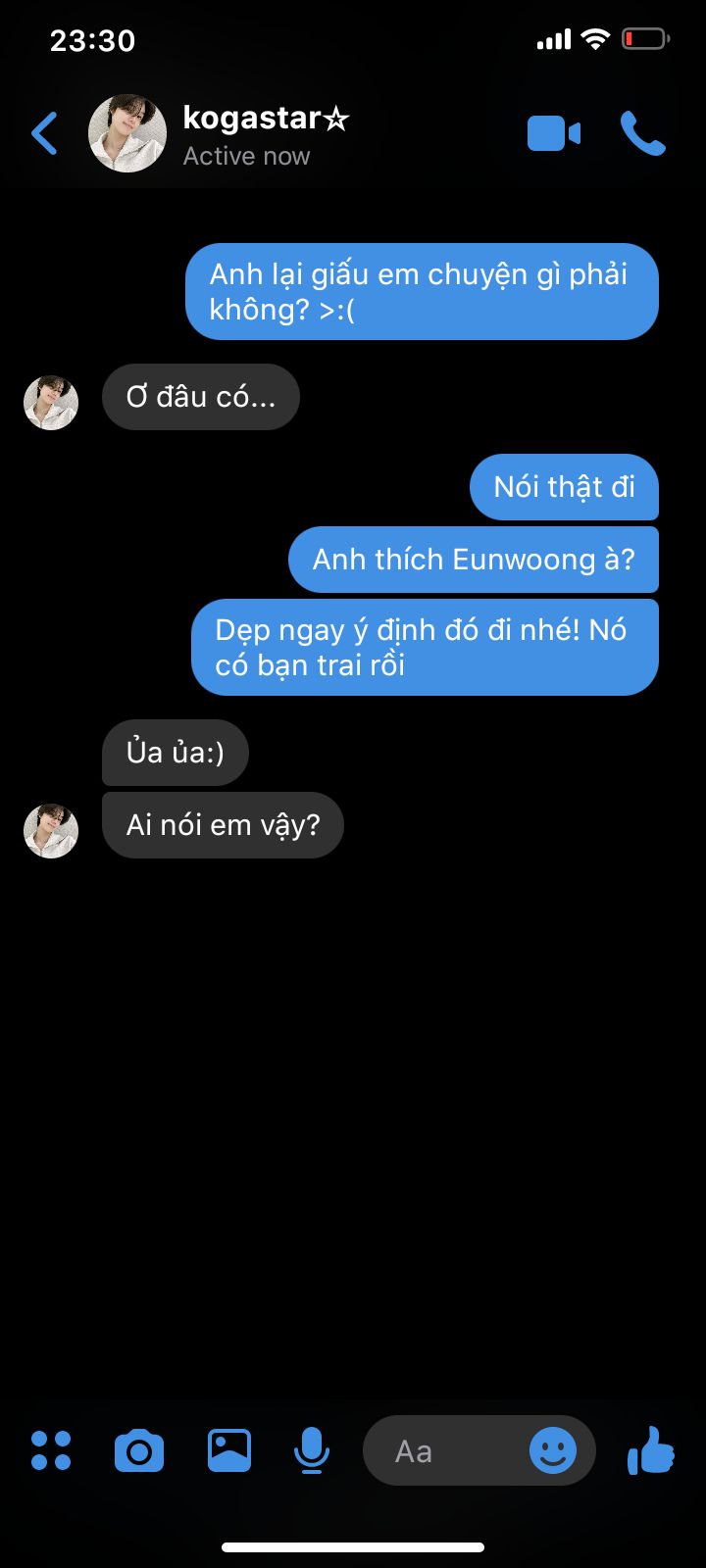706x1568 pixels.
Task: Record a voice message with the microphone
Action: [x=312, y=1450]
